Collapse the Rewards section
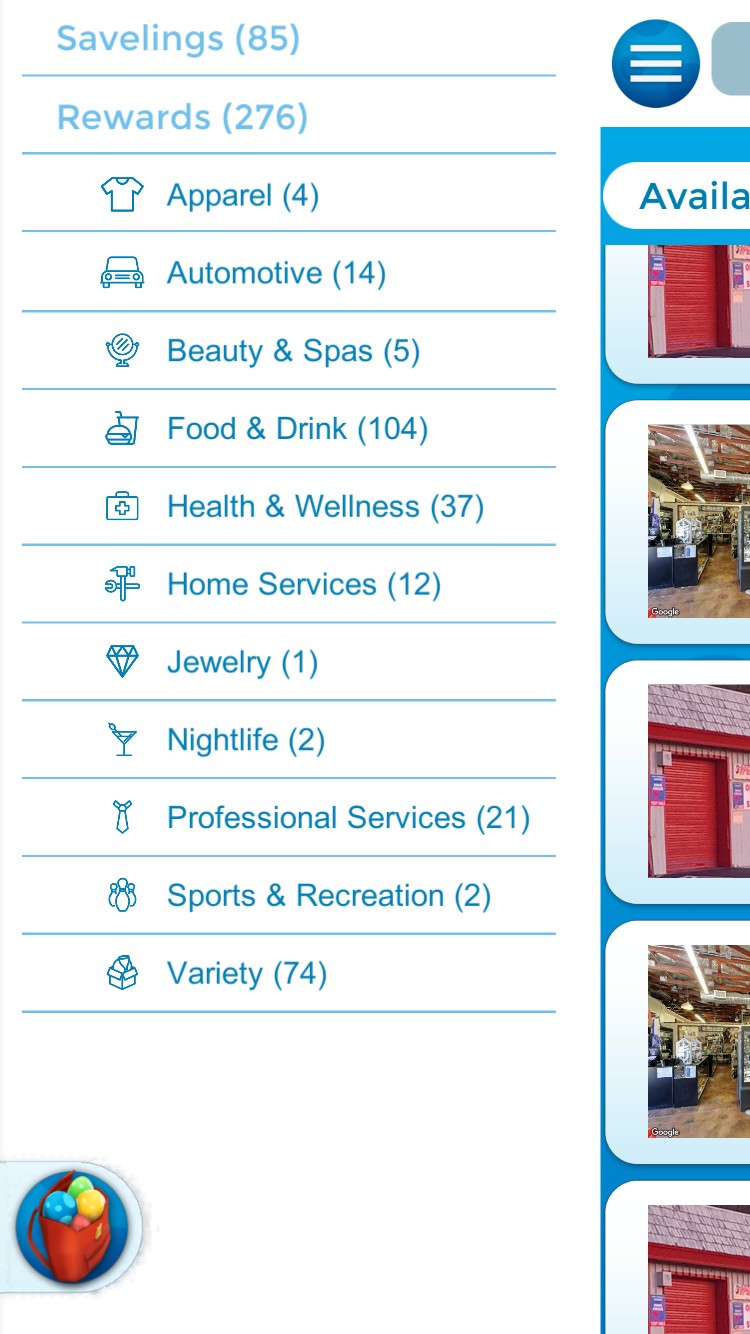Screen dimensions: 750x1334 click(182, 117)
